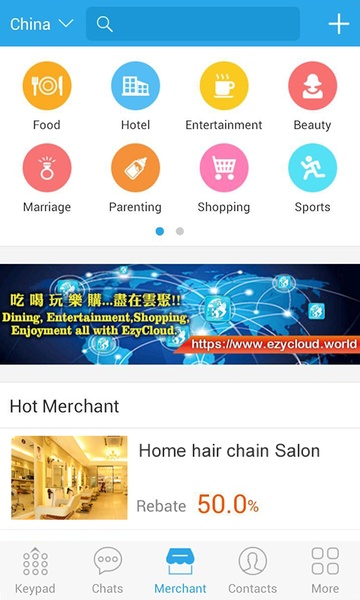Select the Beauty category
This screenshot has width=360, height=600.
(x=313, y=96)
